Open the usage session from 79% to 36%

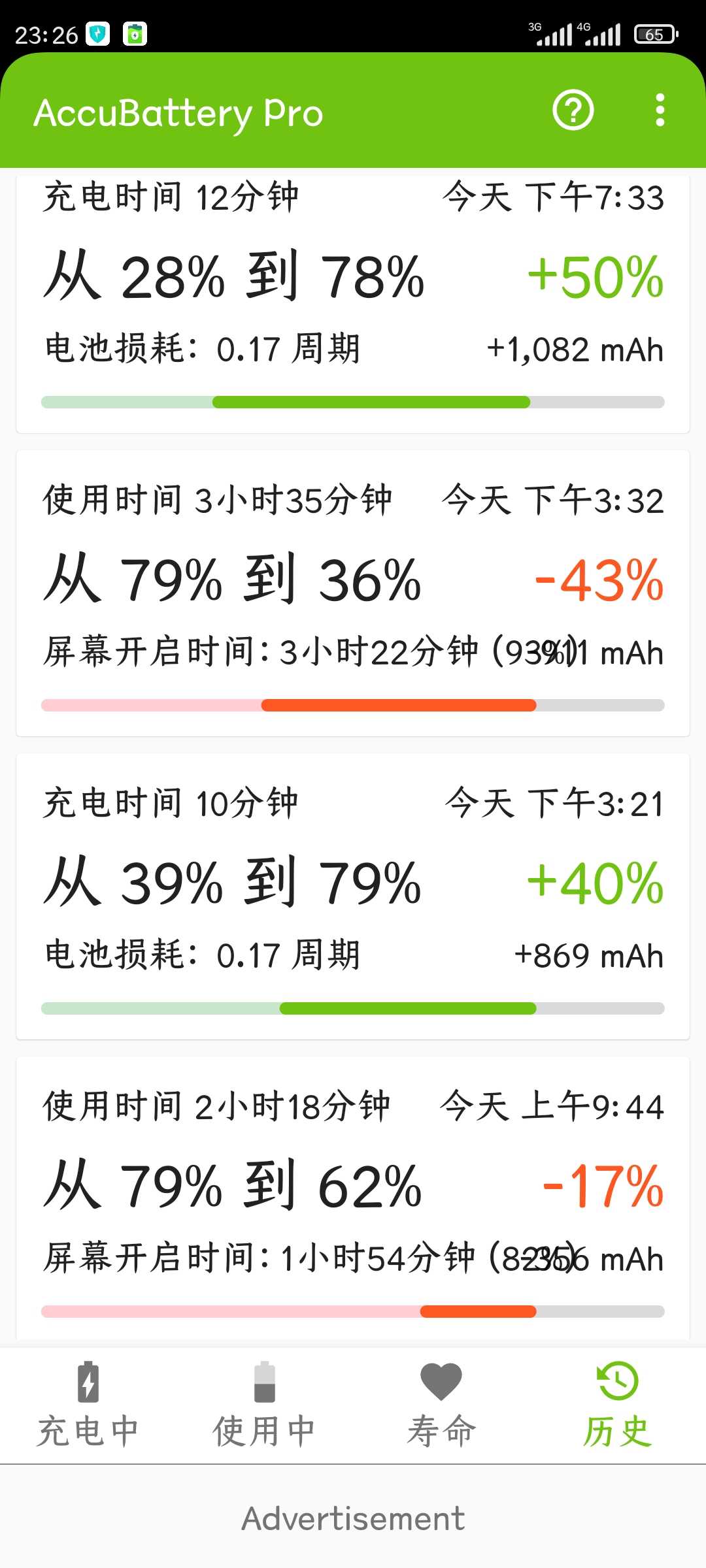click(x=353, y=593)
